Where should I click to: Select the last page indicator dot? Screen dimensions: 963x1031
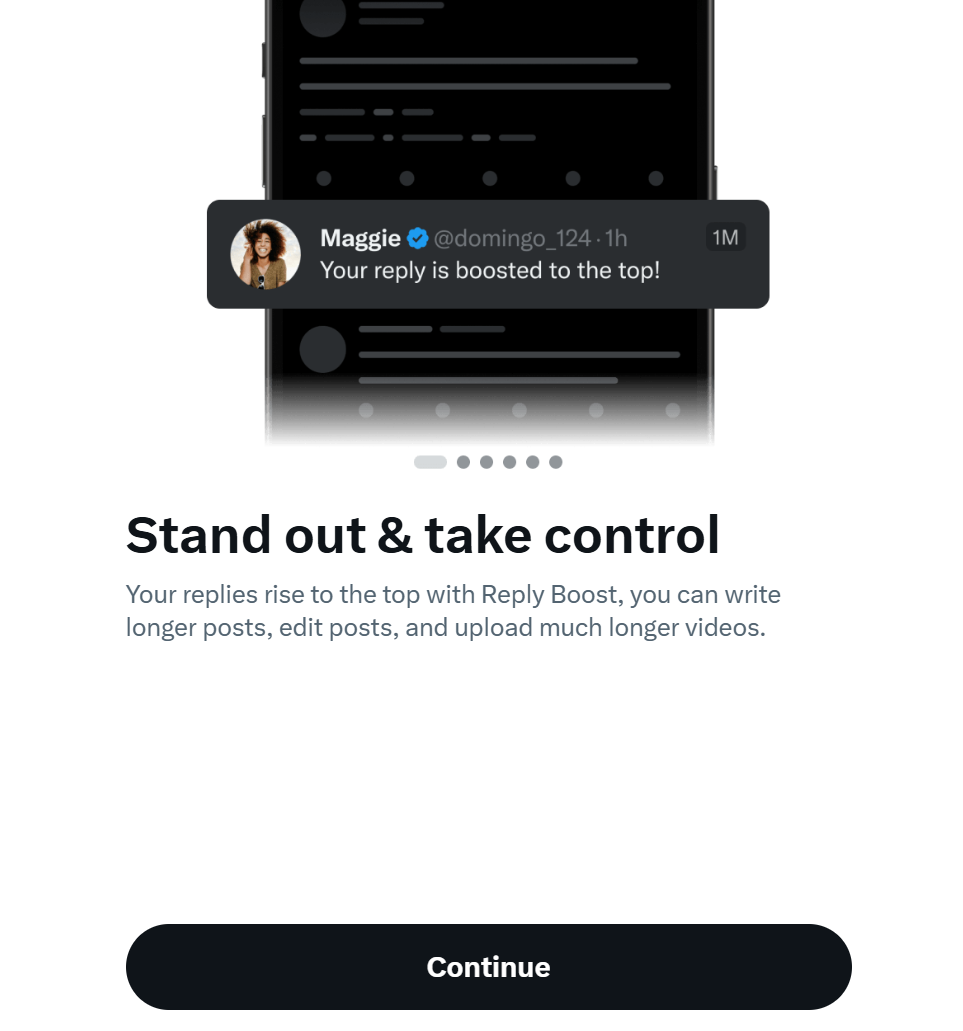[556, 462]
